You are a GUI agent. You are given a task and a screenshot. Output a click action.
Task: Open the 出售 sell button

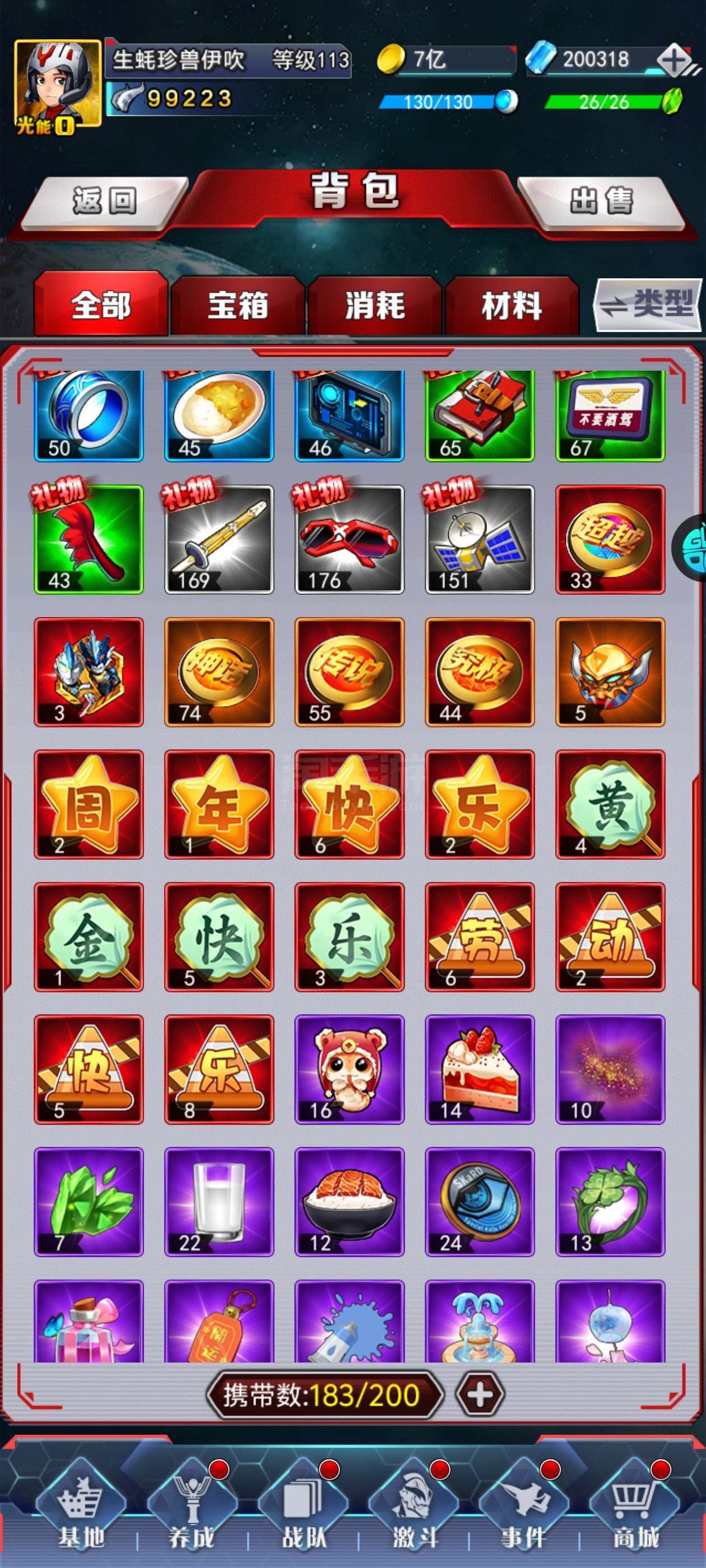(x=601, y=202)
